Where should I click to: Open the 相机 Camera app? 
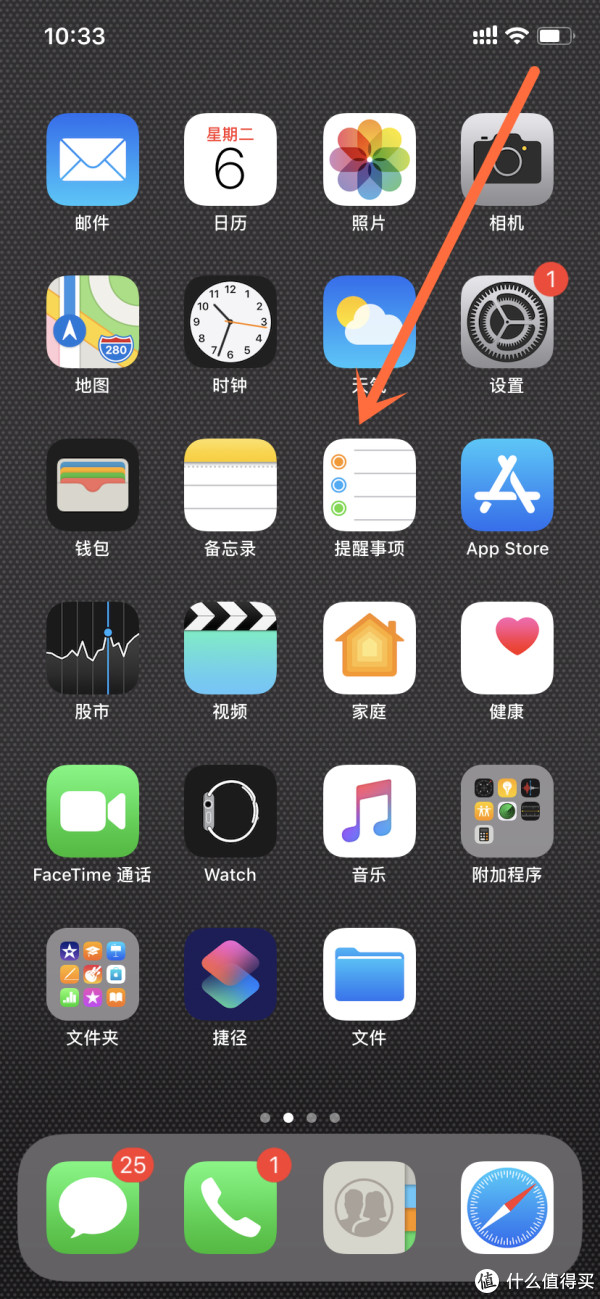tap(507, 160)
